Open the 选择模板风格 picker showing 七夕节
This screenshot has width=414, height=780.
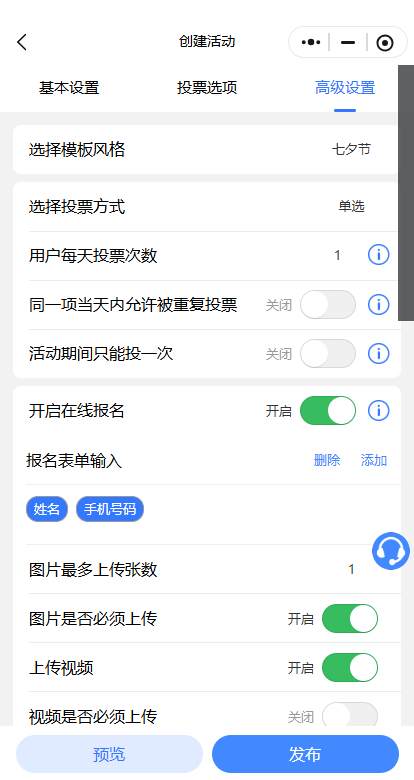(207, 149)
